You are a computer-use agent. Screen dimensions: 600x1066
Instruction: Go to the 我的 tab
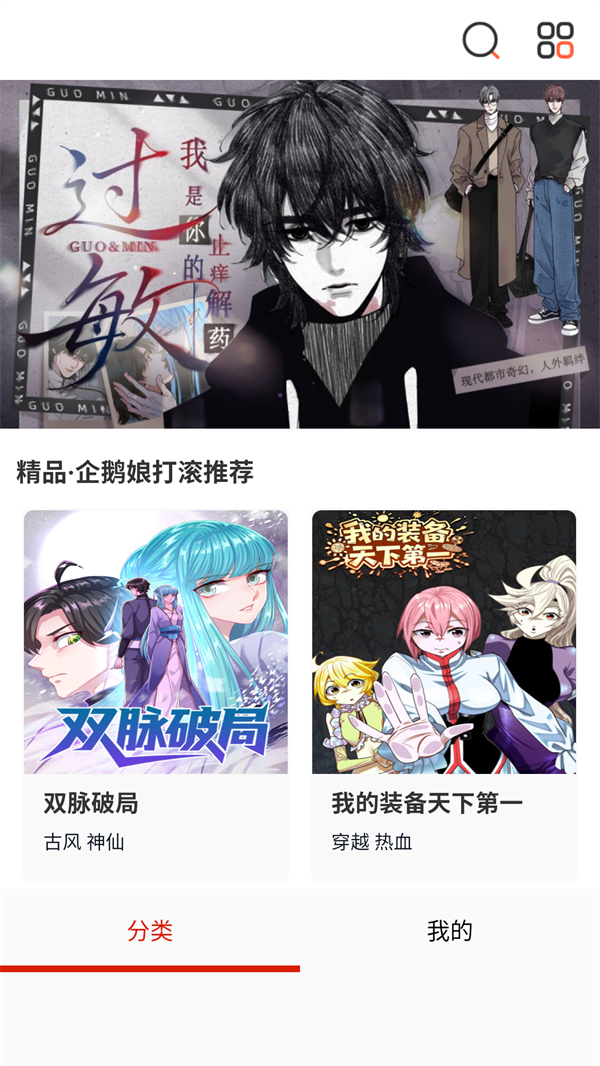click(450, 932)
